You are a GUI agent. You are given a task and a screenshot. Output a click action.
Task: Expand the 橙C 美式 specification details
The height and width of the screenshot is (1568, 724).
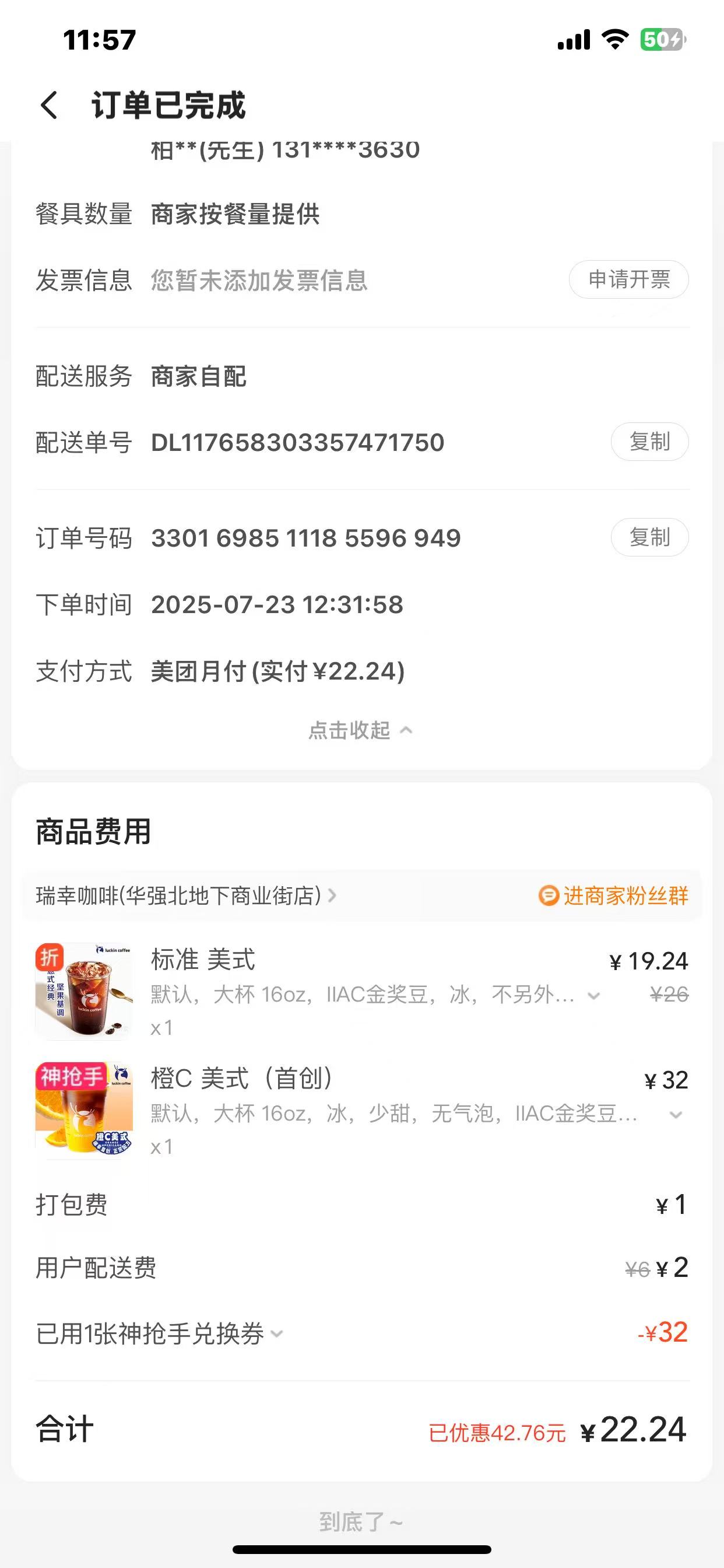click(x=676, y=1115)
